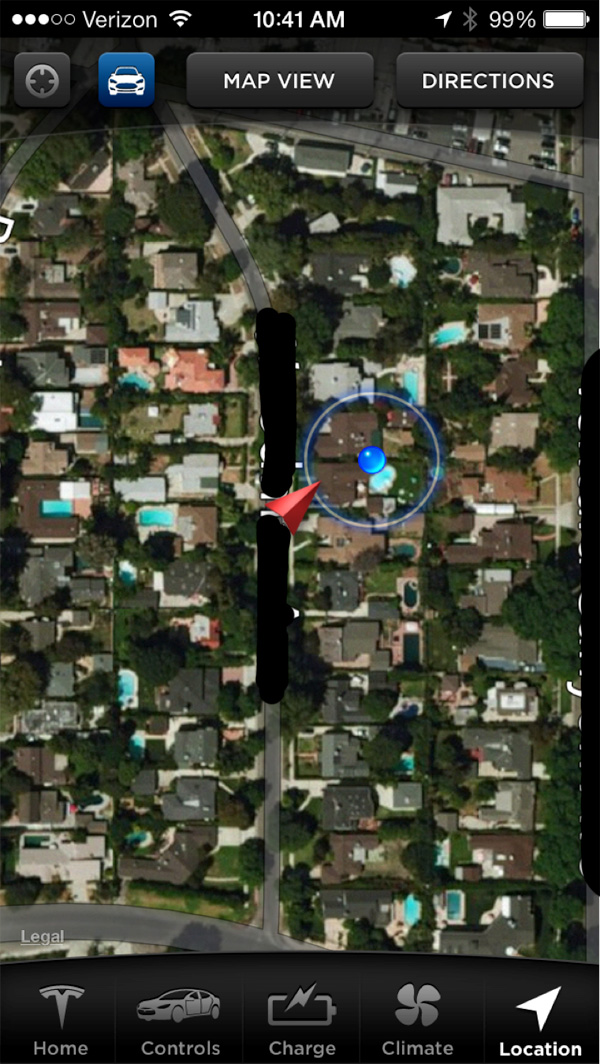
Task: Switch to Map View
Action: 279,81
